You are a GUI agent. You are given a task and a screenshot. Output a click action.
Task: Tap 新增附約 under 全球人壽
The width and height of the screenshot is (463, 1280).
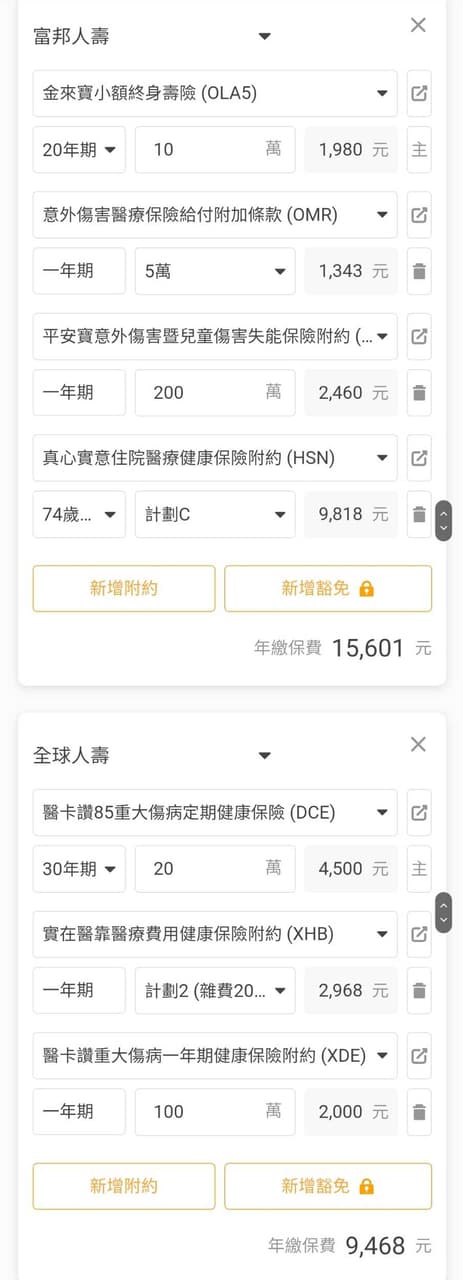(x=124, y=1186)
